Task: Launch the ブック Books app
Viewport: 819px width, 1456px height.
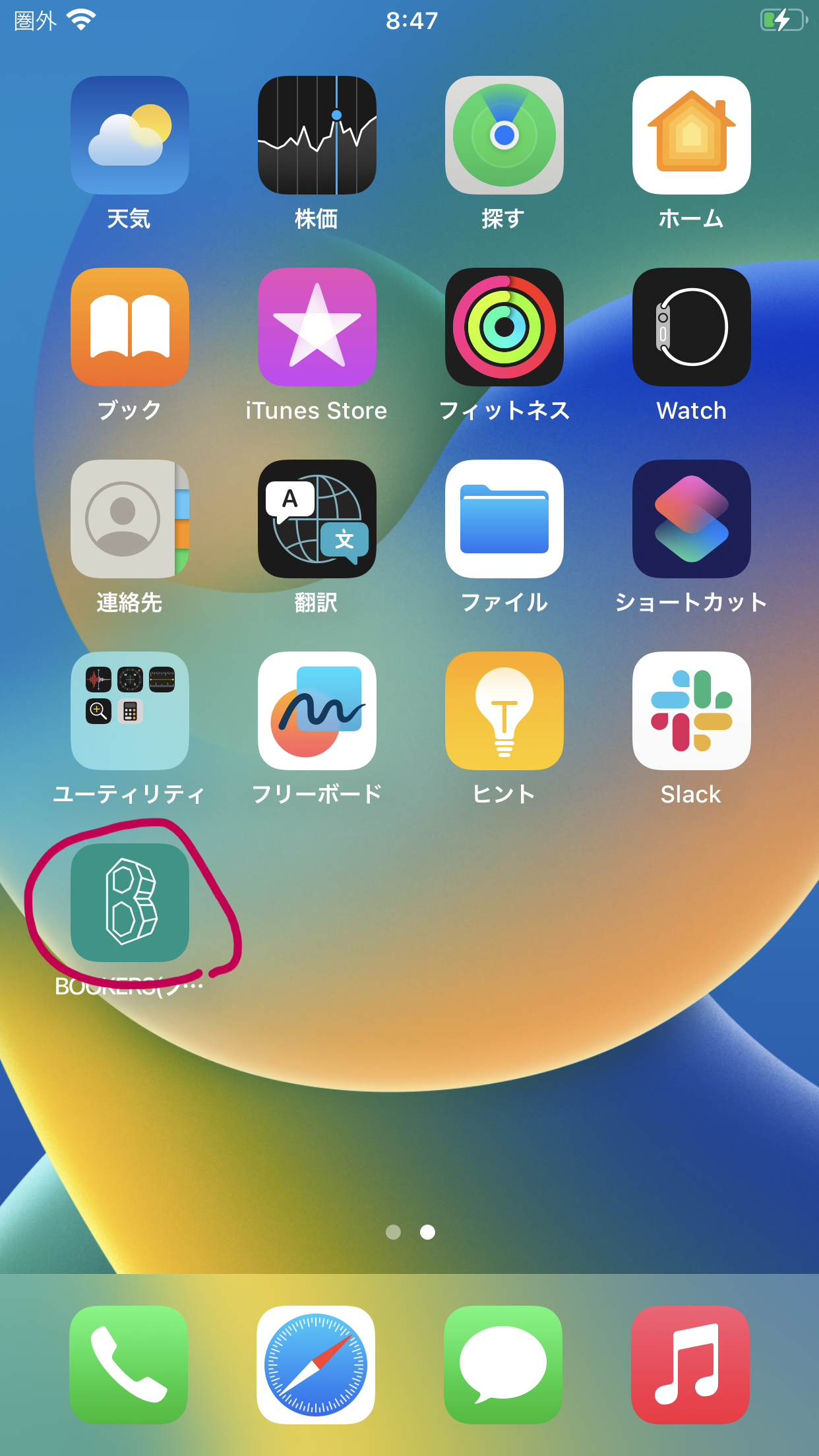Action: click(129, 327)
